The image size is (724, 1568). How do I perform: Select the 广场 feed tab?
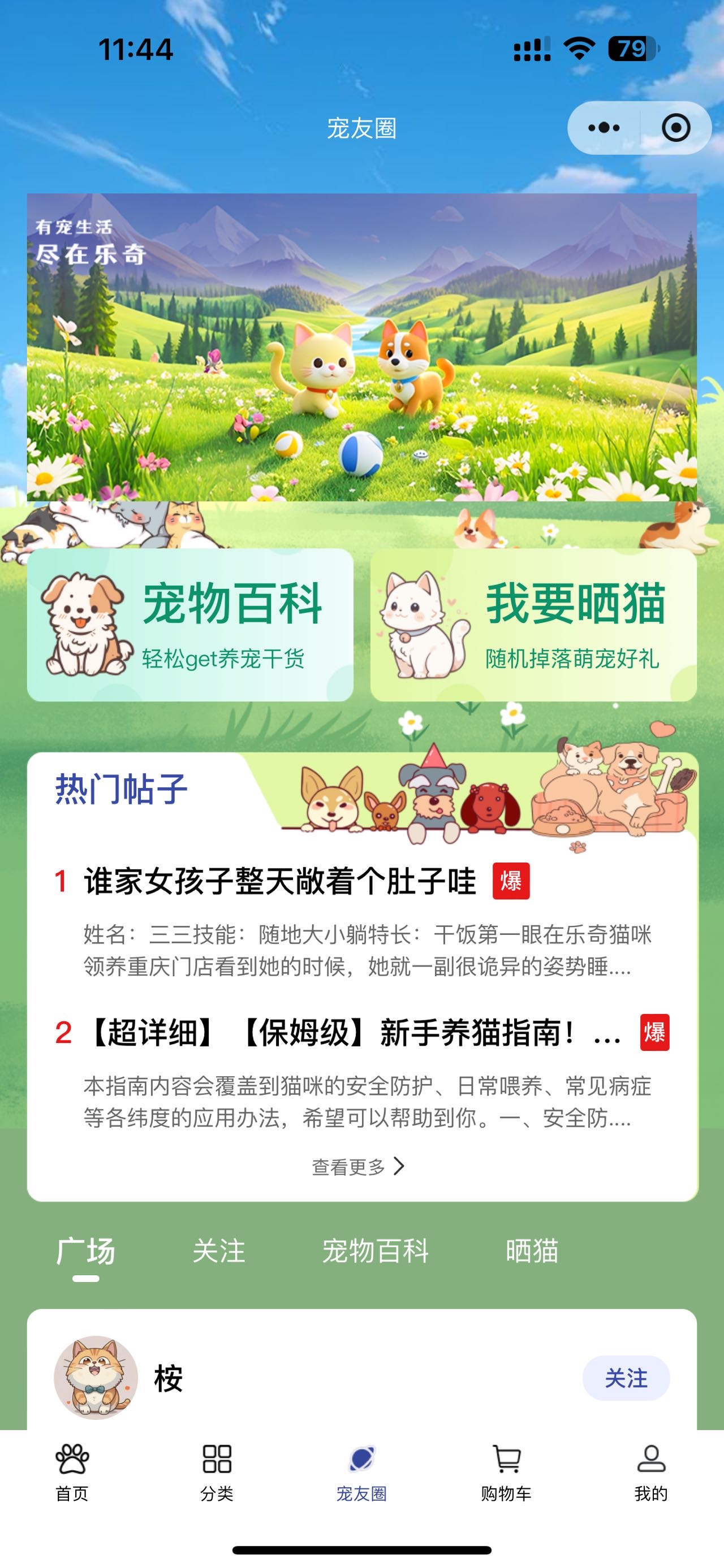(x=86, y=1251)
